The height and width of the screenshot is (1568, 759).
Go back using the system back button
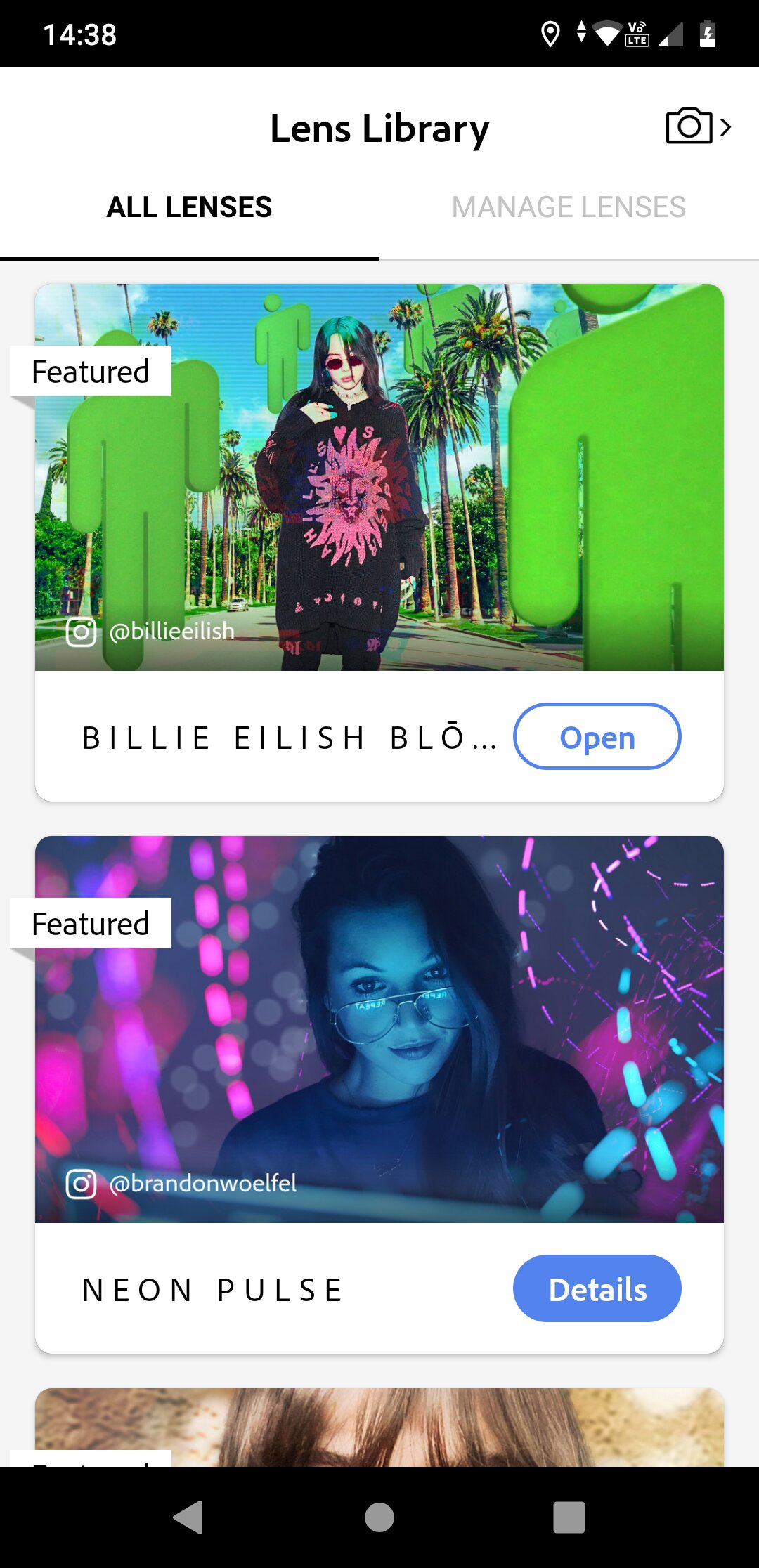(x=189, y=1517)
